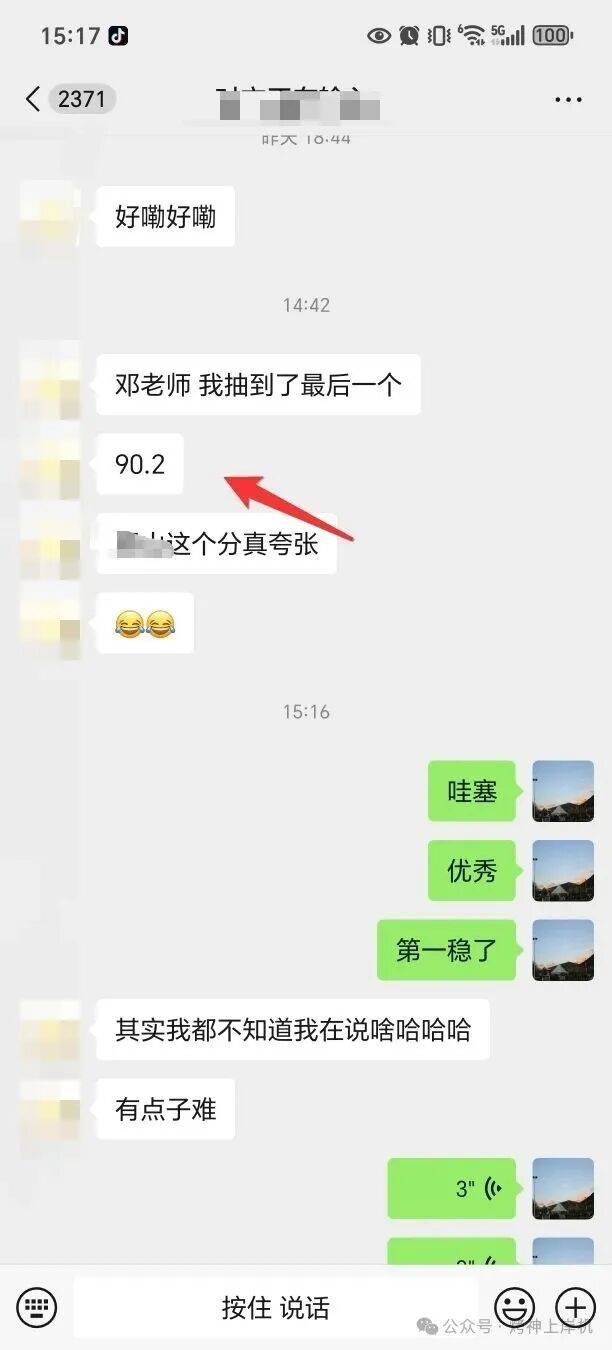Open sender avatar beside 好嘞好嘞 message
This screenshot has height=1350, width=612.
(x=50, y=216)
